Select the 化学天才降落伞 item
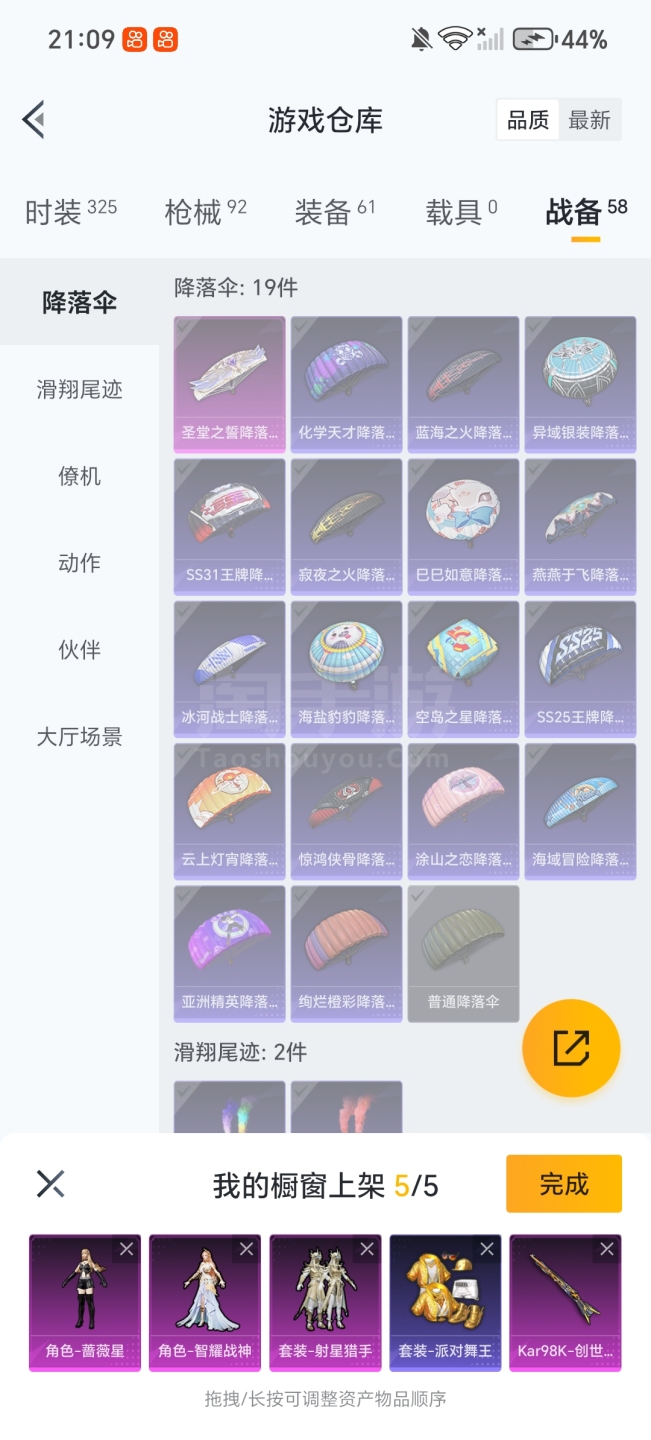 coord(346,384)
